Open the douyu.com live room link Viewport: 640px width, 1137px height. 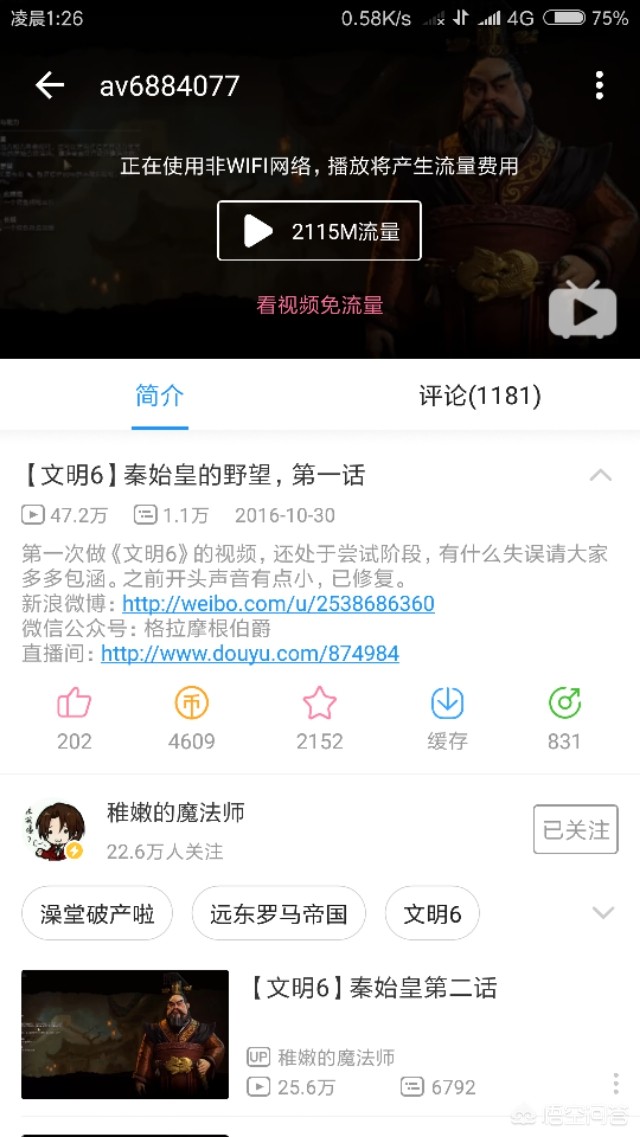click(x=250, y=654)
